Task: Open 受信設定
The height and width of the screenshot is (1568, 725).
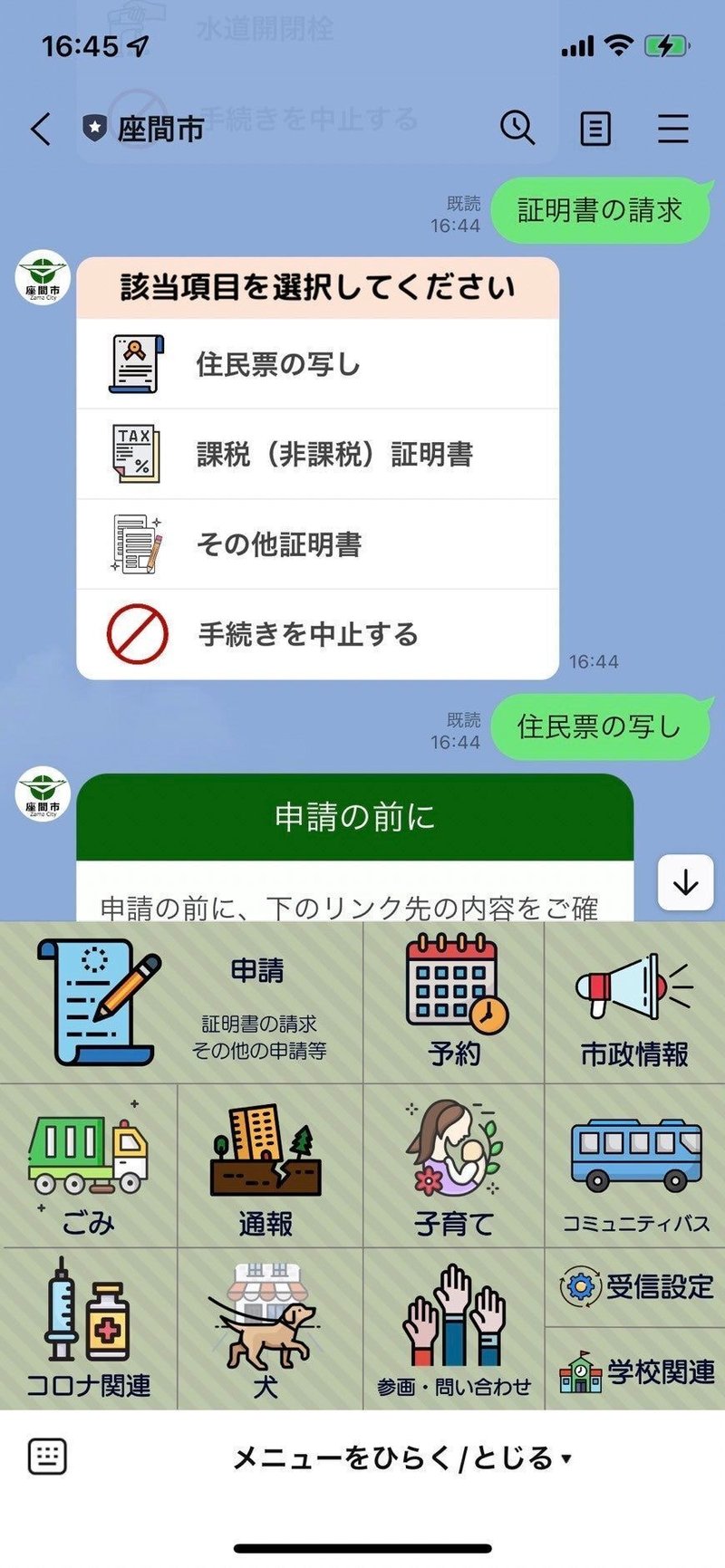Action: tap(634, 1287)
